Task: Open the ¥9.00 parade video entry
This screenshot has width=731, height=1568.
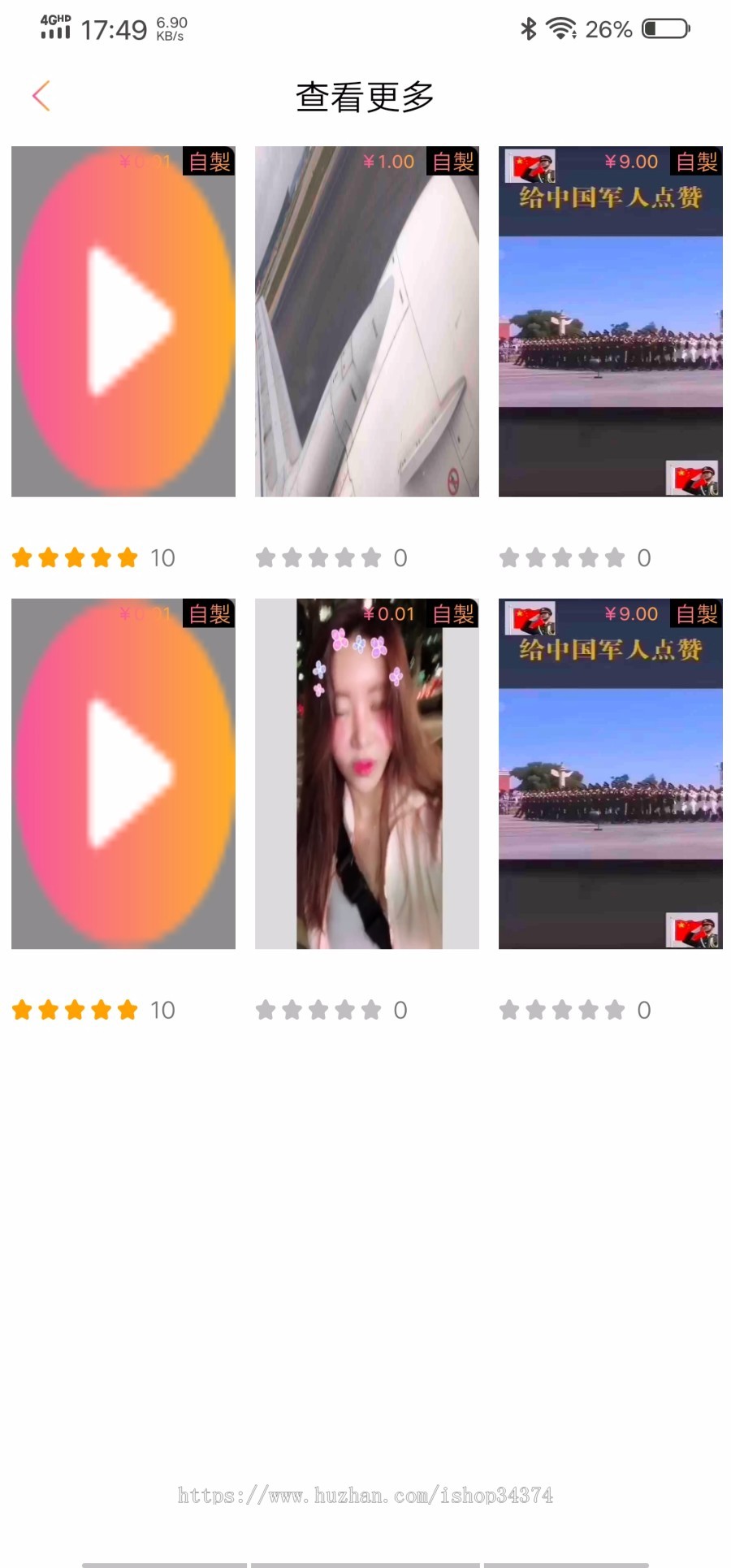Action: click(x=608, y=319)
